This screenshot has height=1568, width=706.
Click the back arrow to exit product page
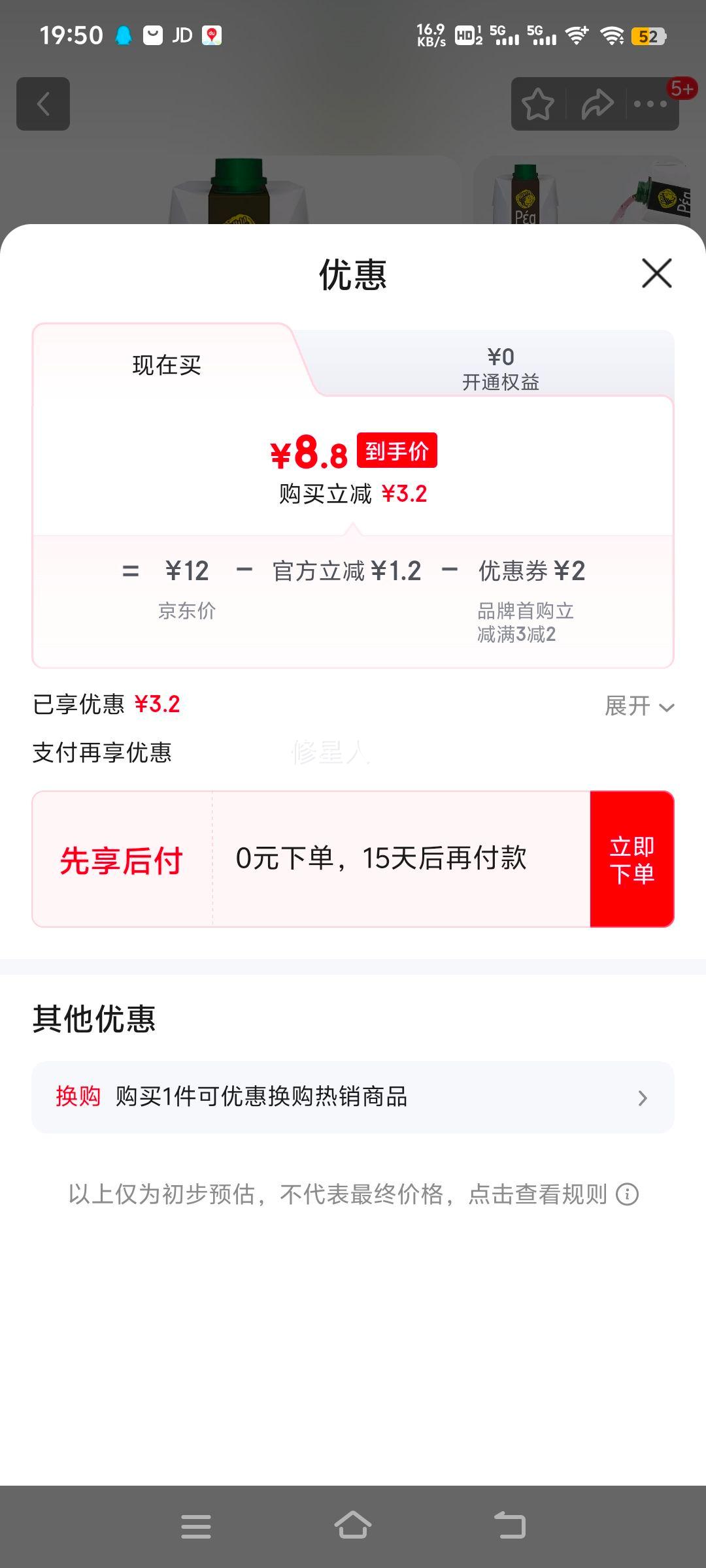pyautogui.click(x=43, y=105)
